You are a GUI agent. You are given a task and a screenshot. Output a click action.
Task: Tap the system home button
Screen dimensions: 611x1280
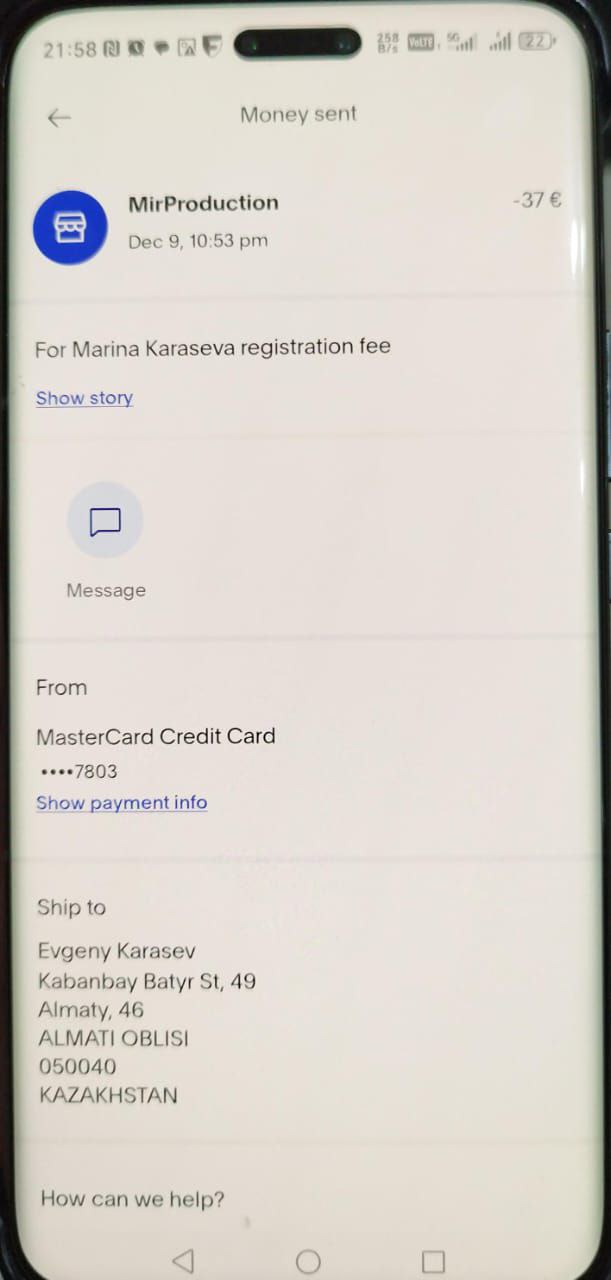pos(308,1262)
